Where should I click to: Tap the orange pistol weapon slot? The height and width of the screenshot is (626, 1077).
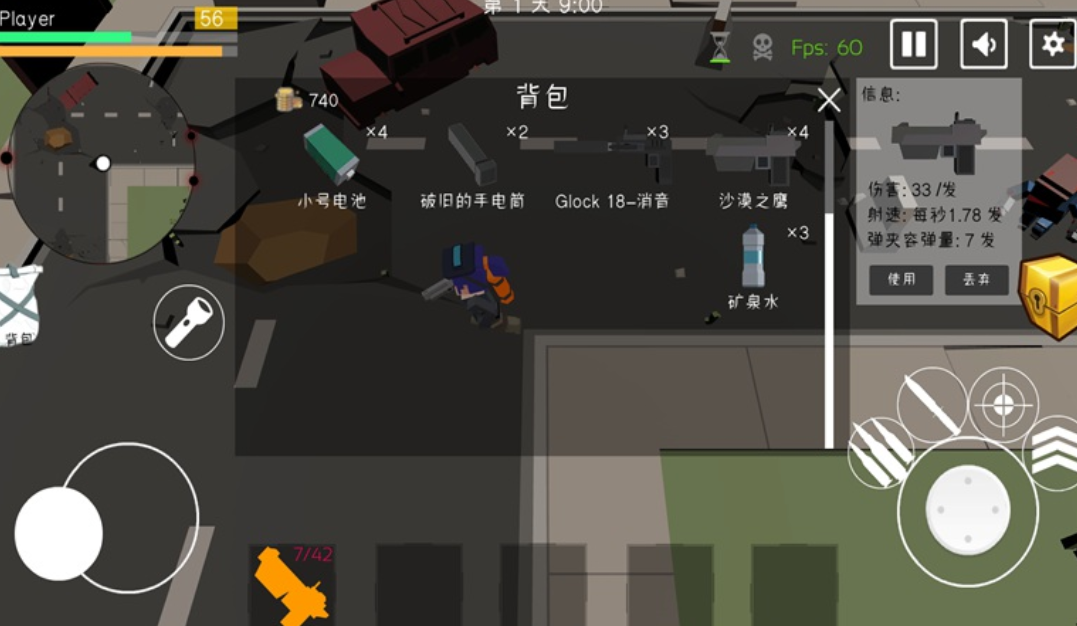[291, 584]
